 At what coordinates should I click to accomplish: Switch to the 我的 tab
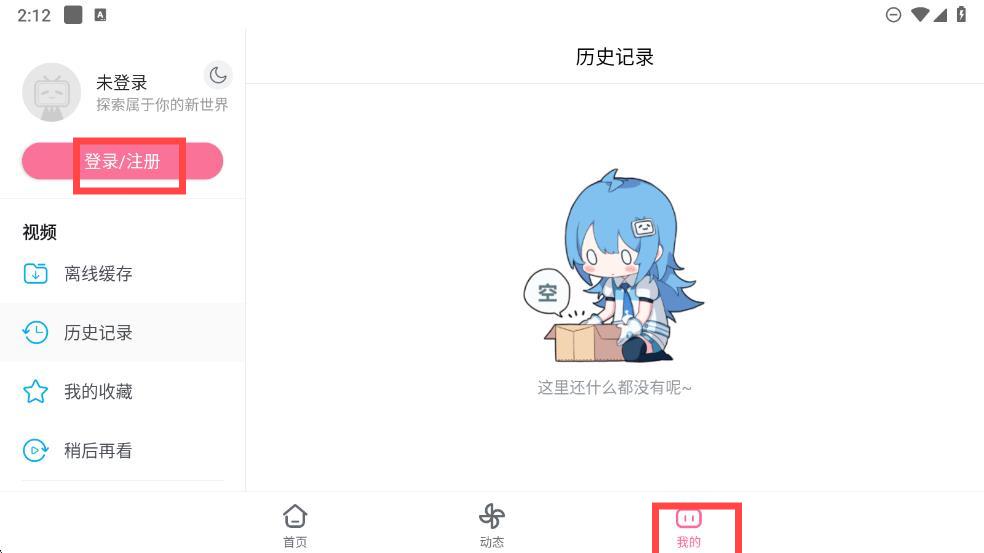click(689, 526)
